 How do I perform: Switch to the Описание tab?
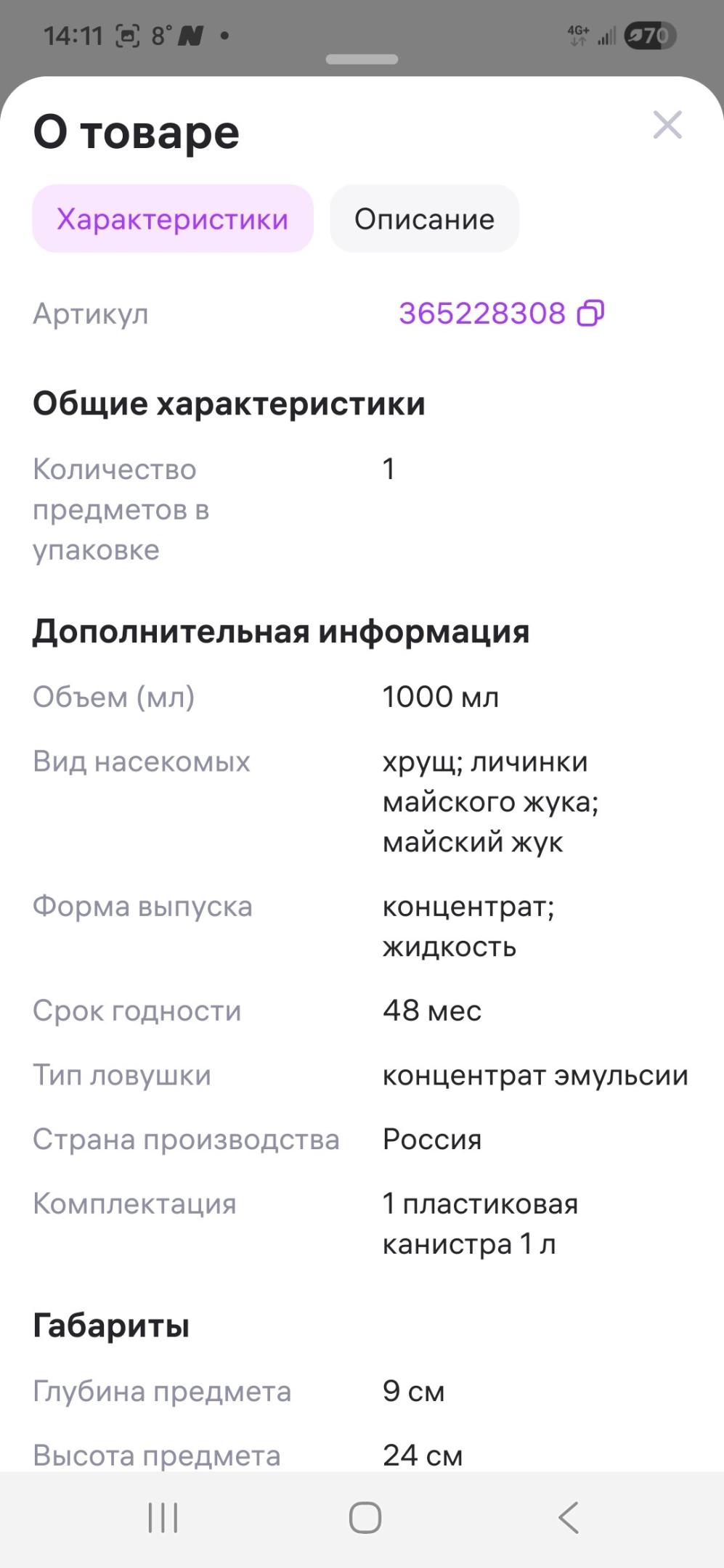424,219
